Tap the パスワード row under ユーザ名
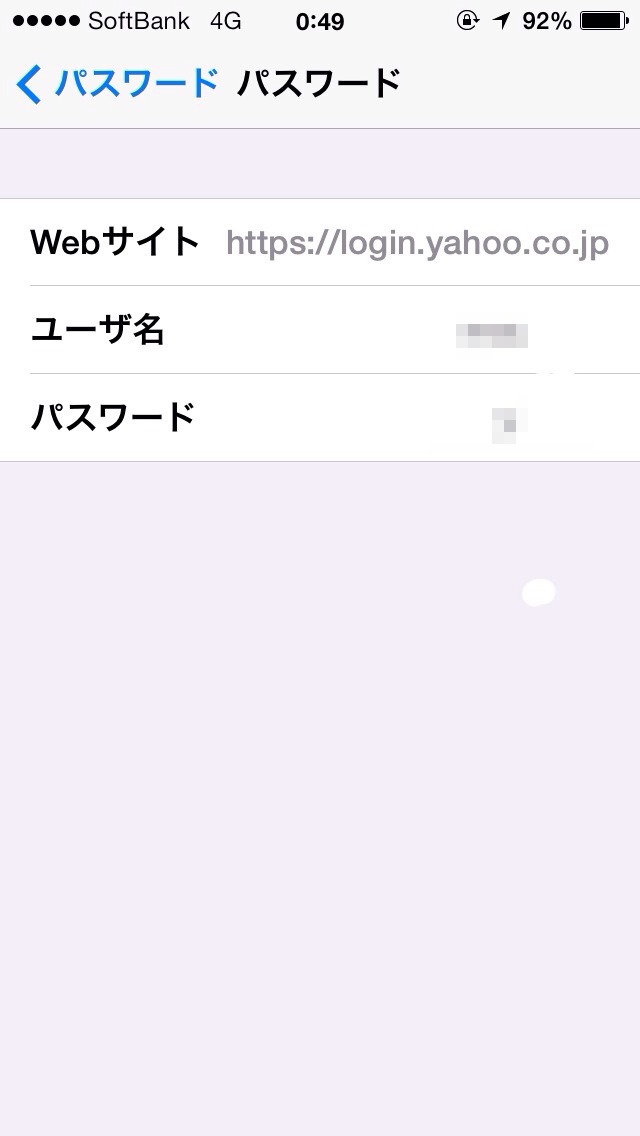The width and height of the screenshot is (640, 1136). click(320, 417)
